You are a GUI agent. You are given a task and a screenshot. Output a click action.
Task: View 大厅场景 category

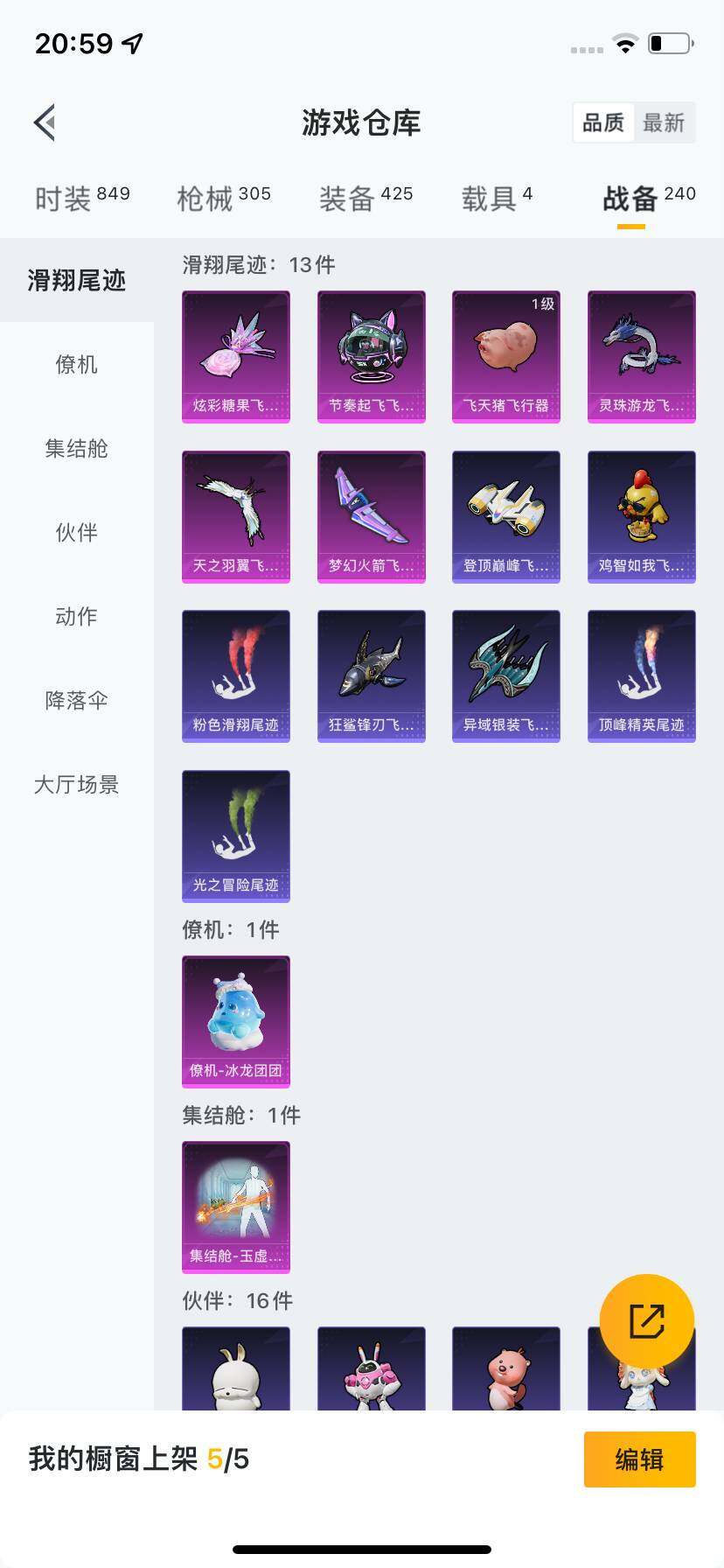pyautogui.click(x=77, y=784)
